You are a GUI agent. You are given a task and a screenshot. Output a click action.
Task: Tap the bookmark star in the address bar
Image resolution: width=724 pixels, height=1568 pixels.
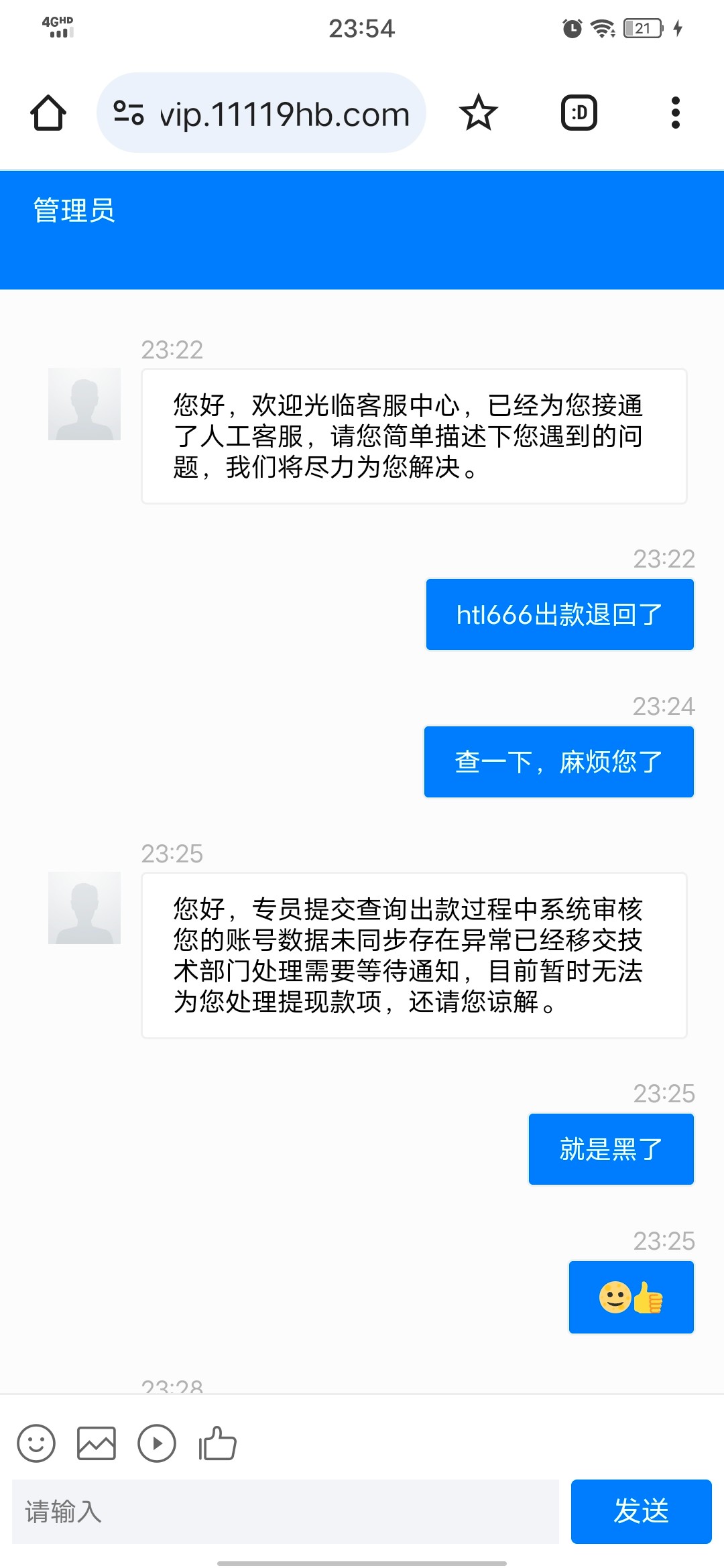click(x=478, y=113)
